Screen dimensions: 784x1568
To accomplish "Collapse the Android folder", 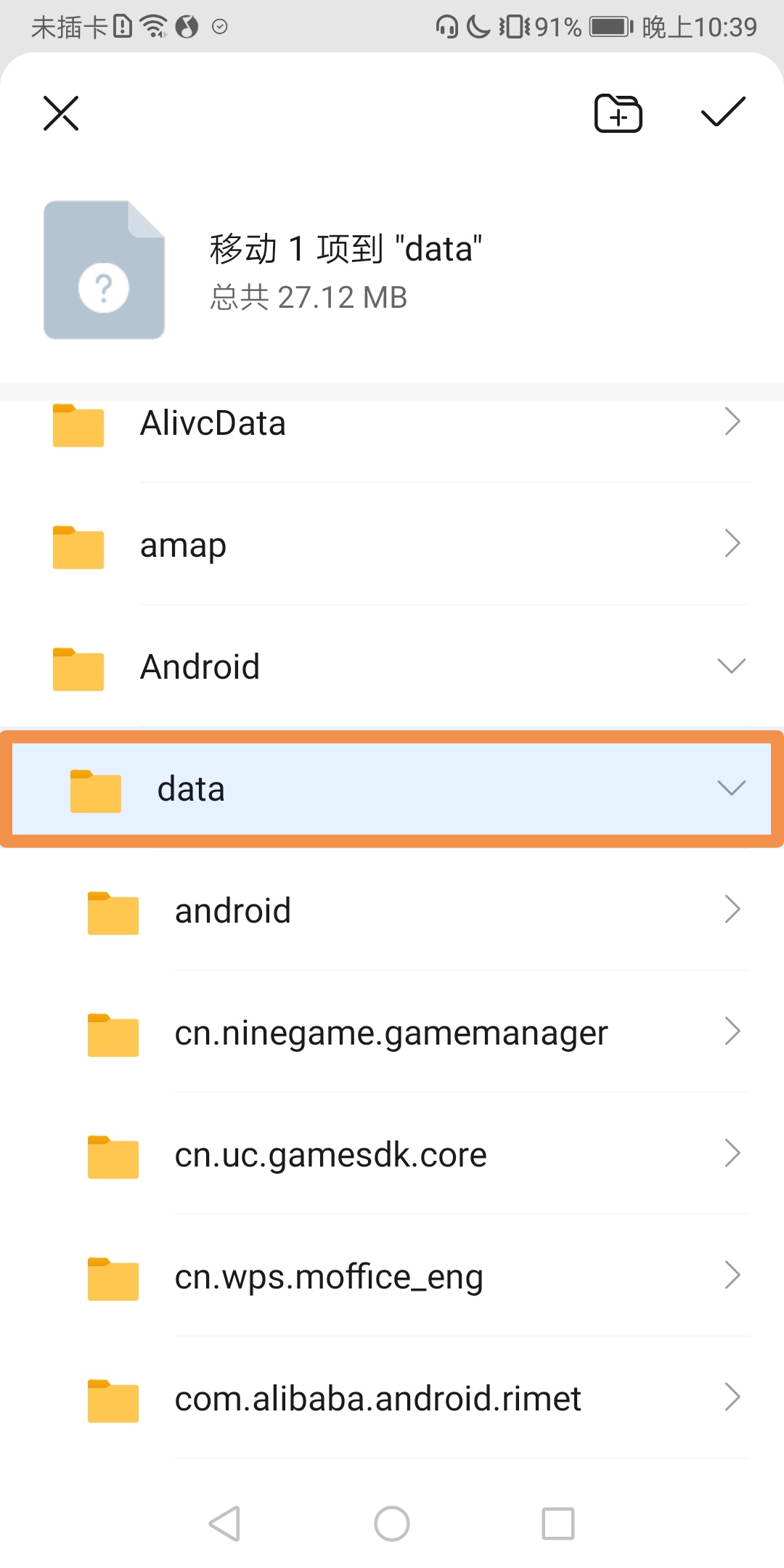I will click(x=732, y=666).
